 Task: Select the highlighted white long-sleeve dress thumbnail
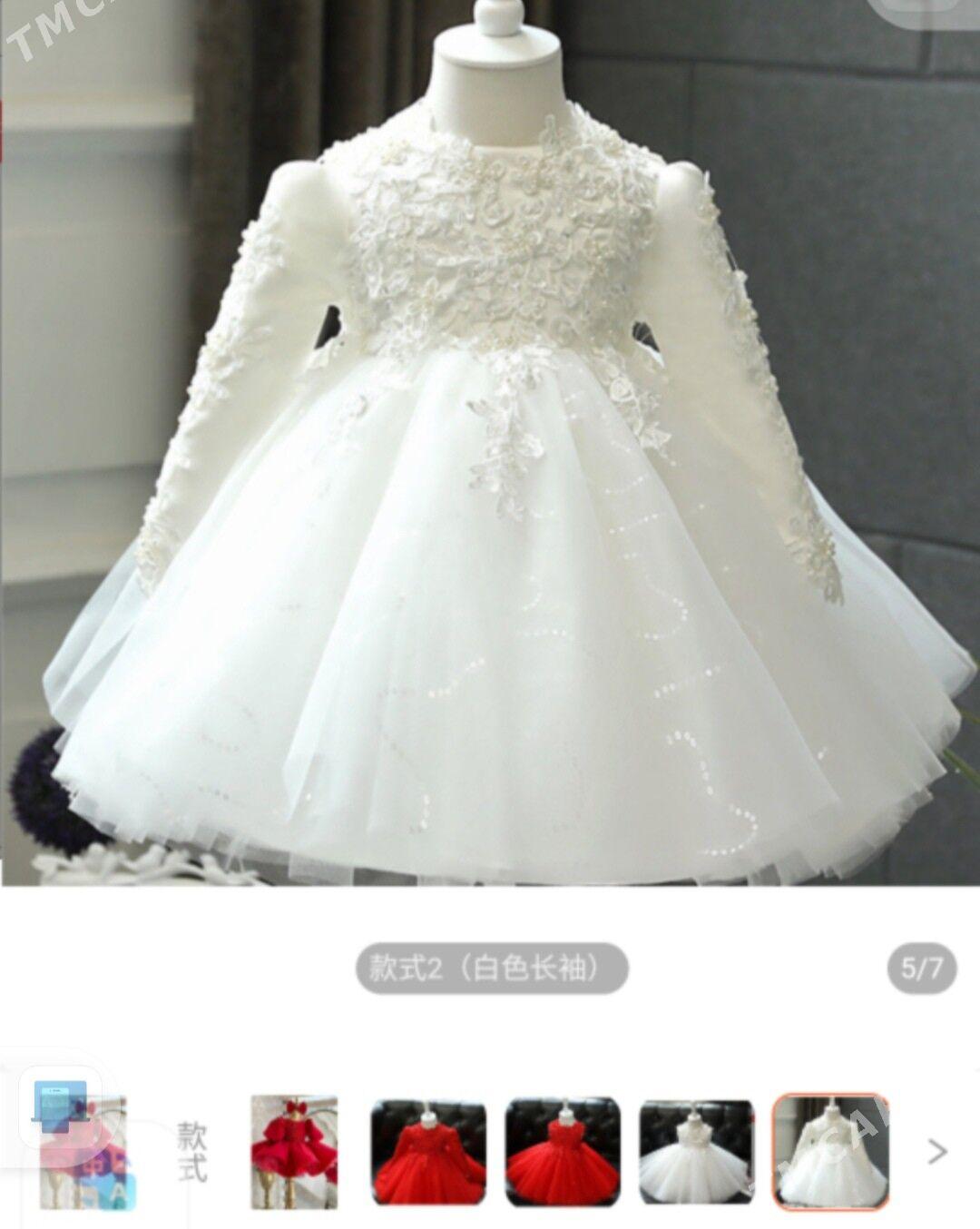coord(829,1151)
